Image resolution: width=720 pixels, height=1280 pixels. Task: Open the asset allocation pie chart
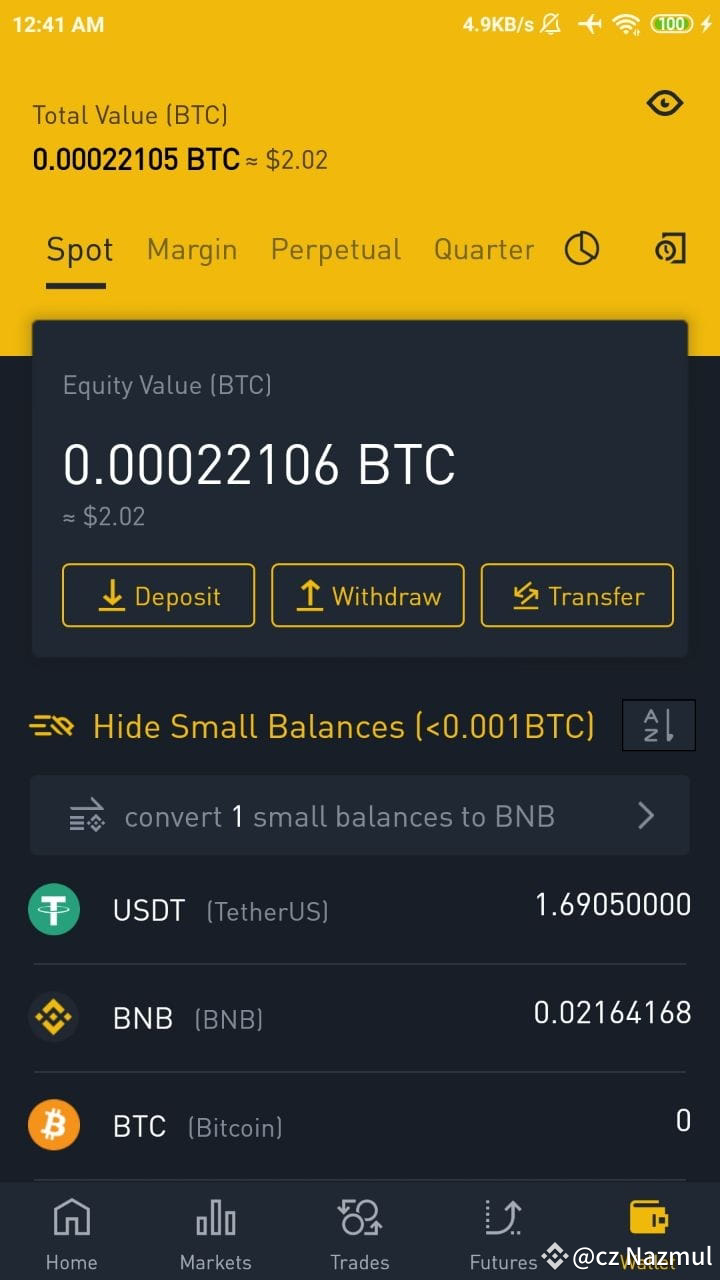click(x=582, y=249)
